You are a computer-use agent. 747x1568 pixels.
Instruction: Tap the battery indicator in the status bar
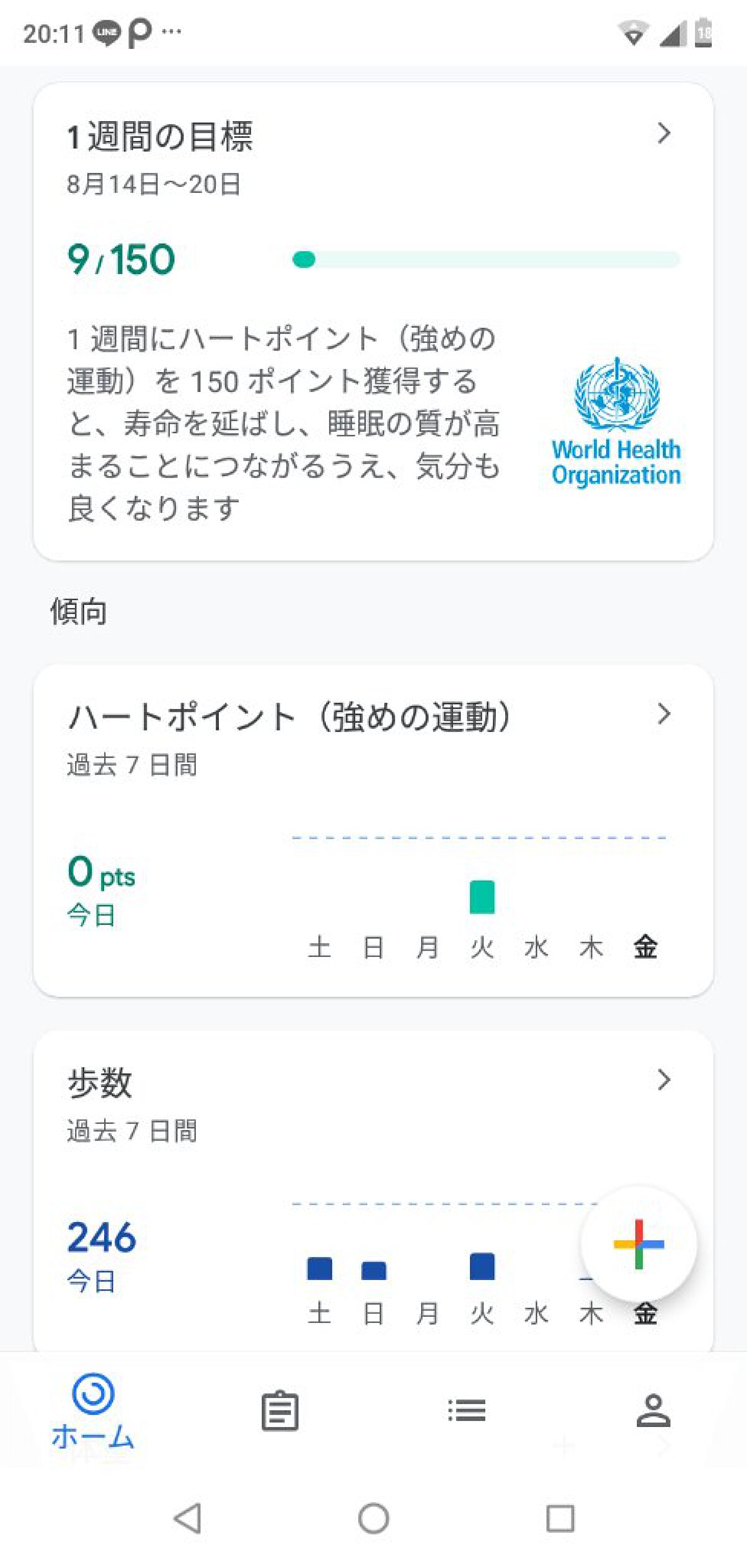[703, 32]
